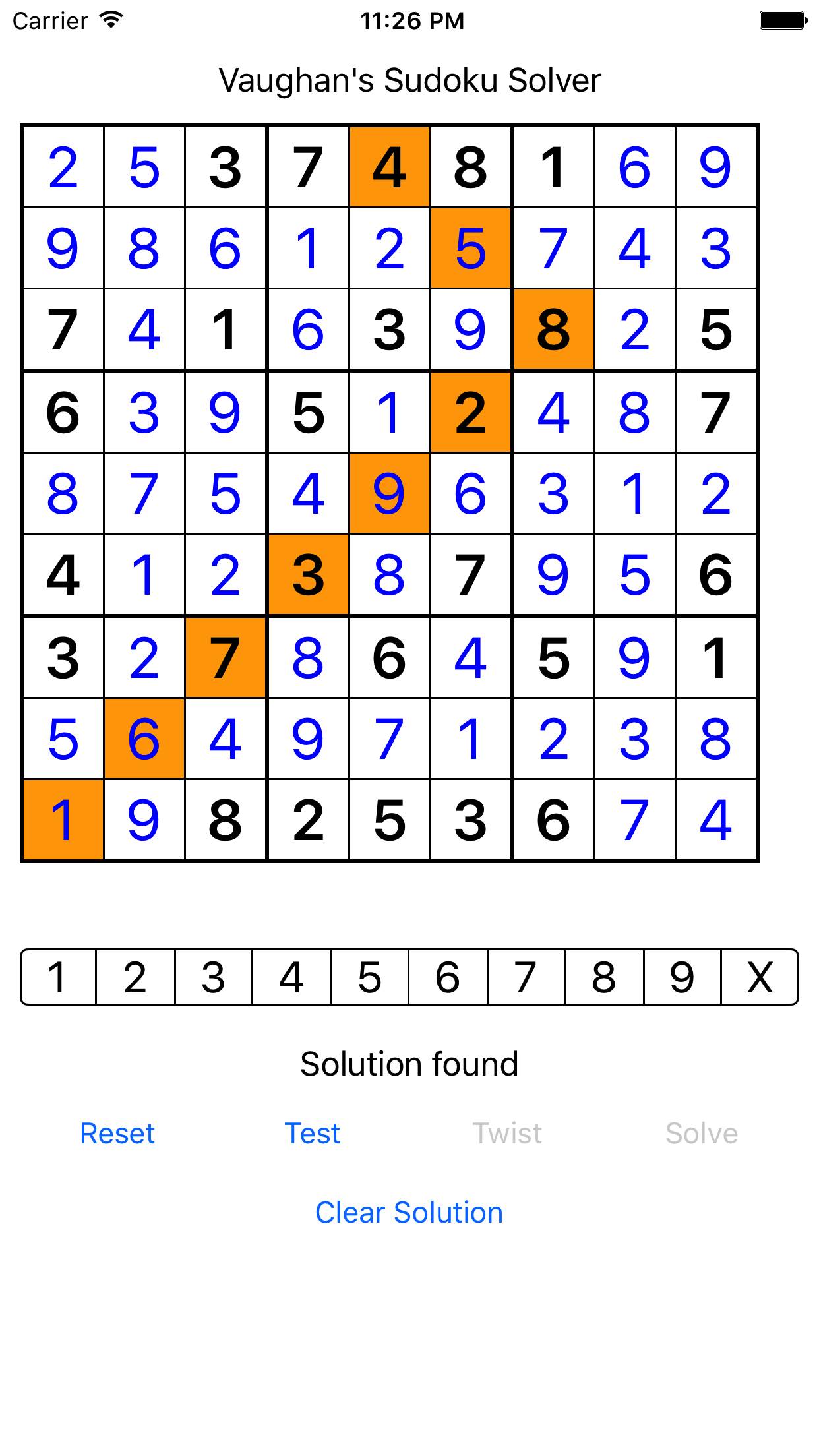Select the orange cell containing 4 in top row
Screen dimensions: 819x1456
click(390, 166)
